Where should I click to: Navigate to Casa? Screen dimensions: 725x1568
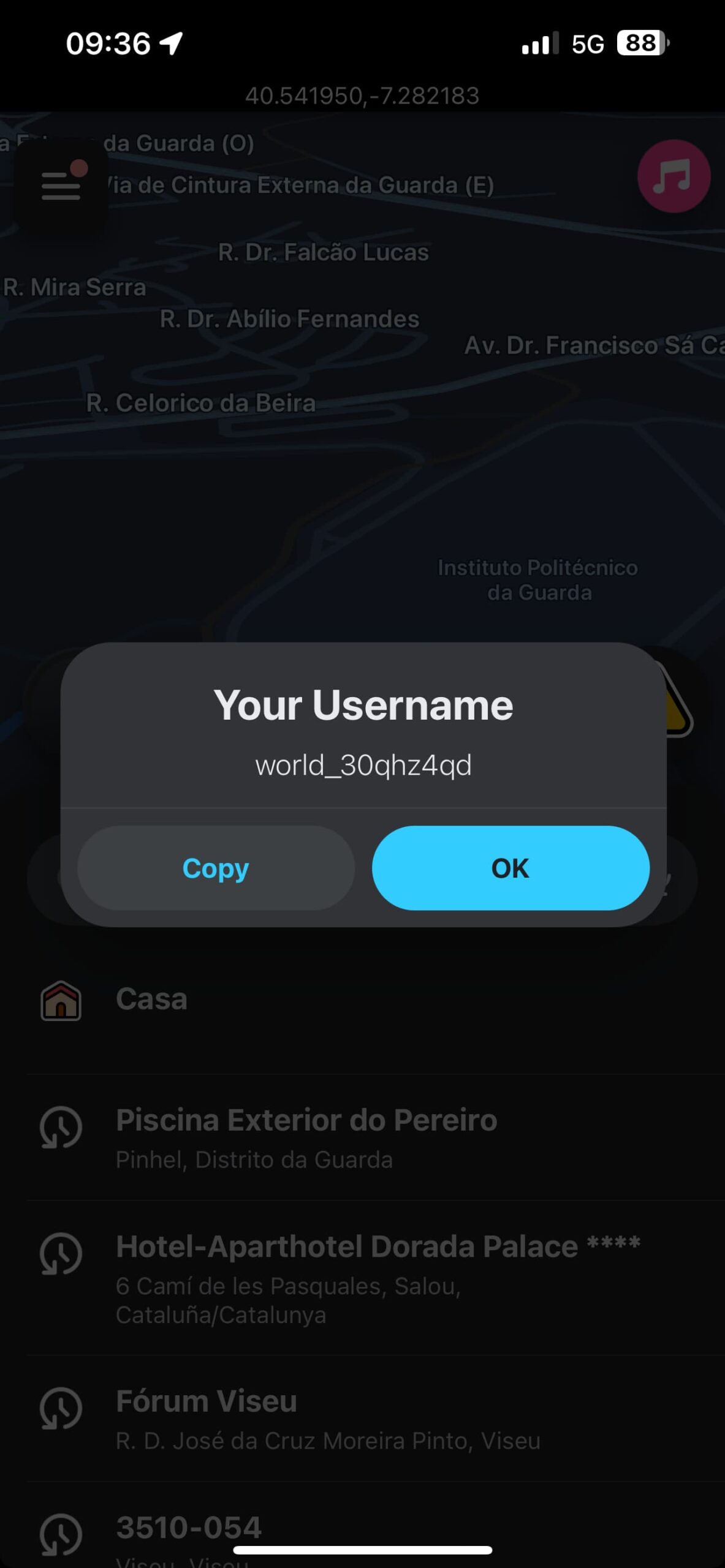(x=152, y=1000)
